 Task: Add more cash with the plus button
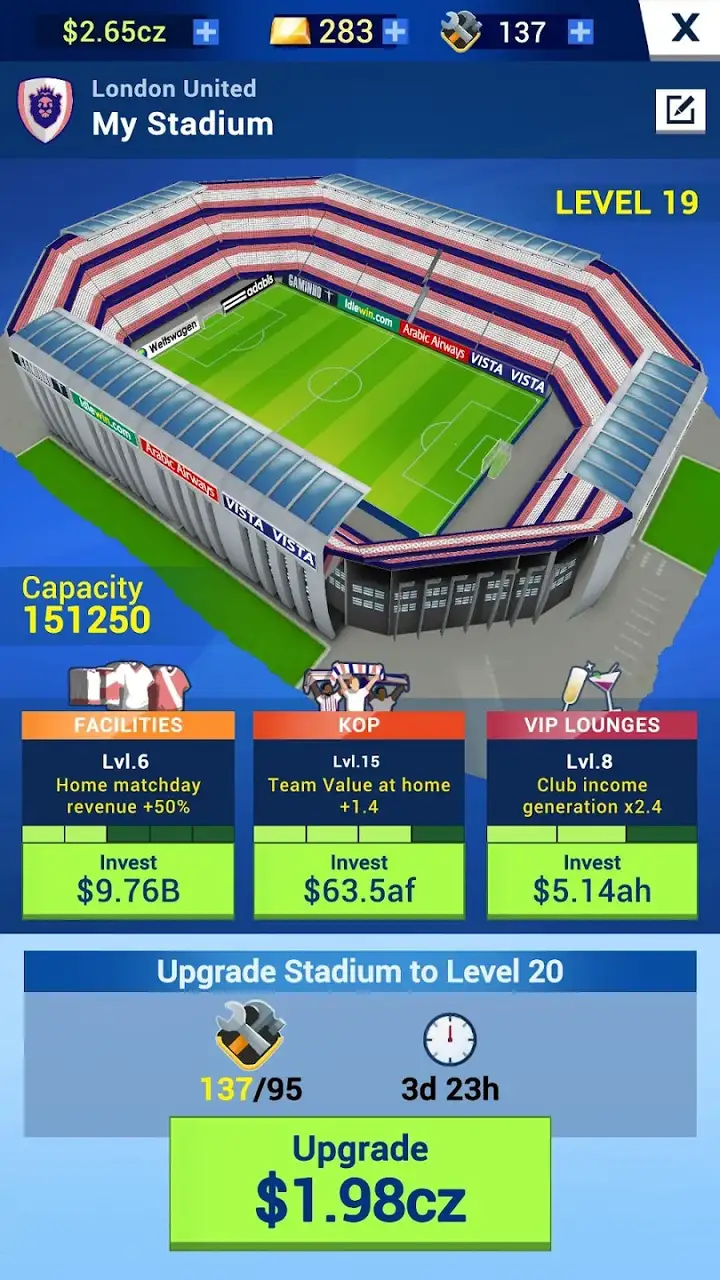pos(206,32)
